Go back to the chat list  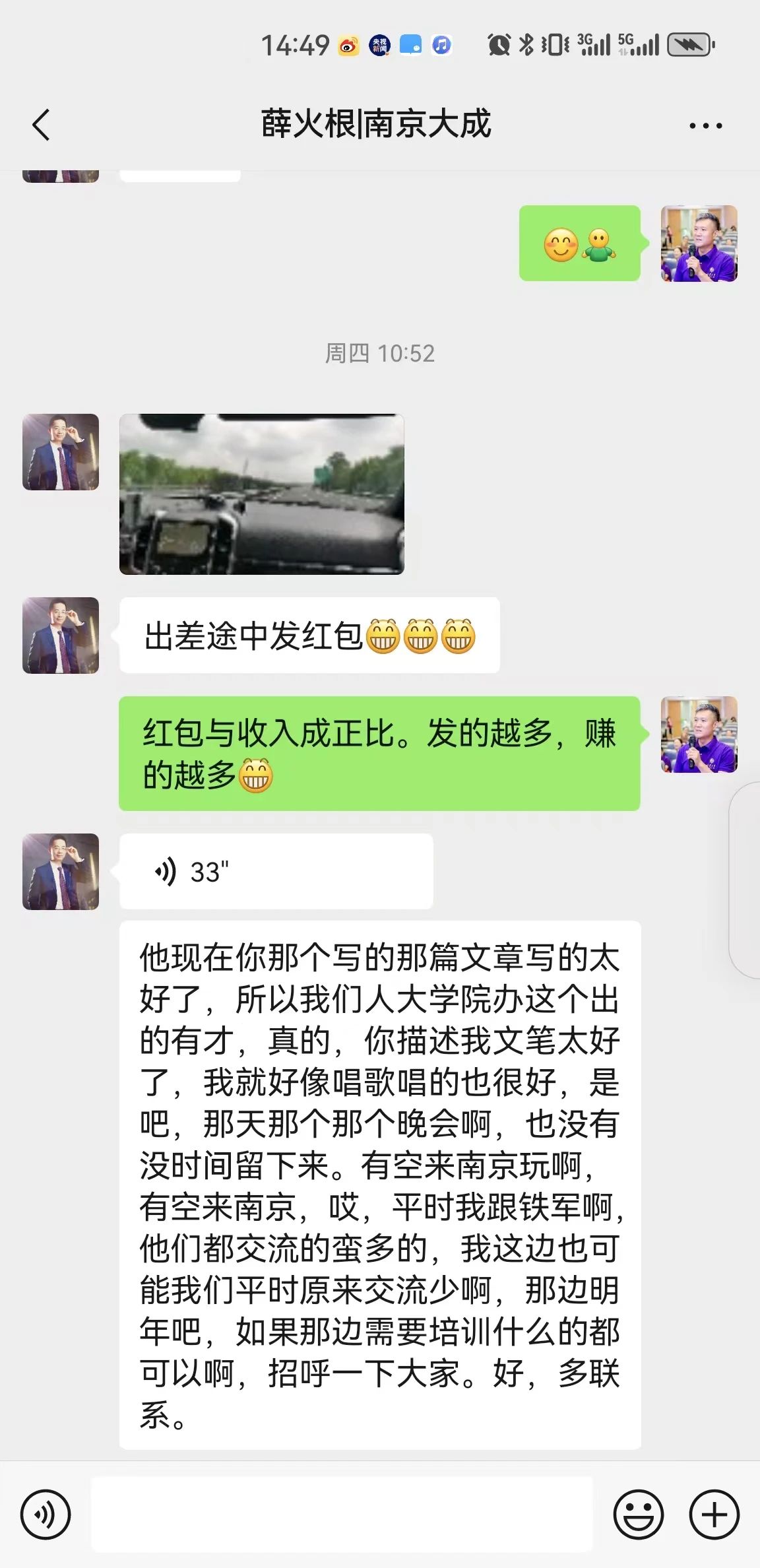[41, 125]
